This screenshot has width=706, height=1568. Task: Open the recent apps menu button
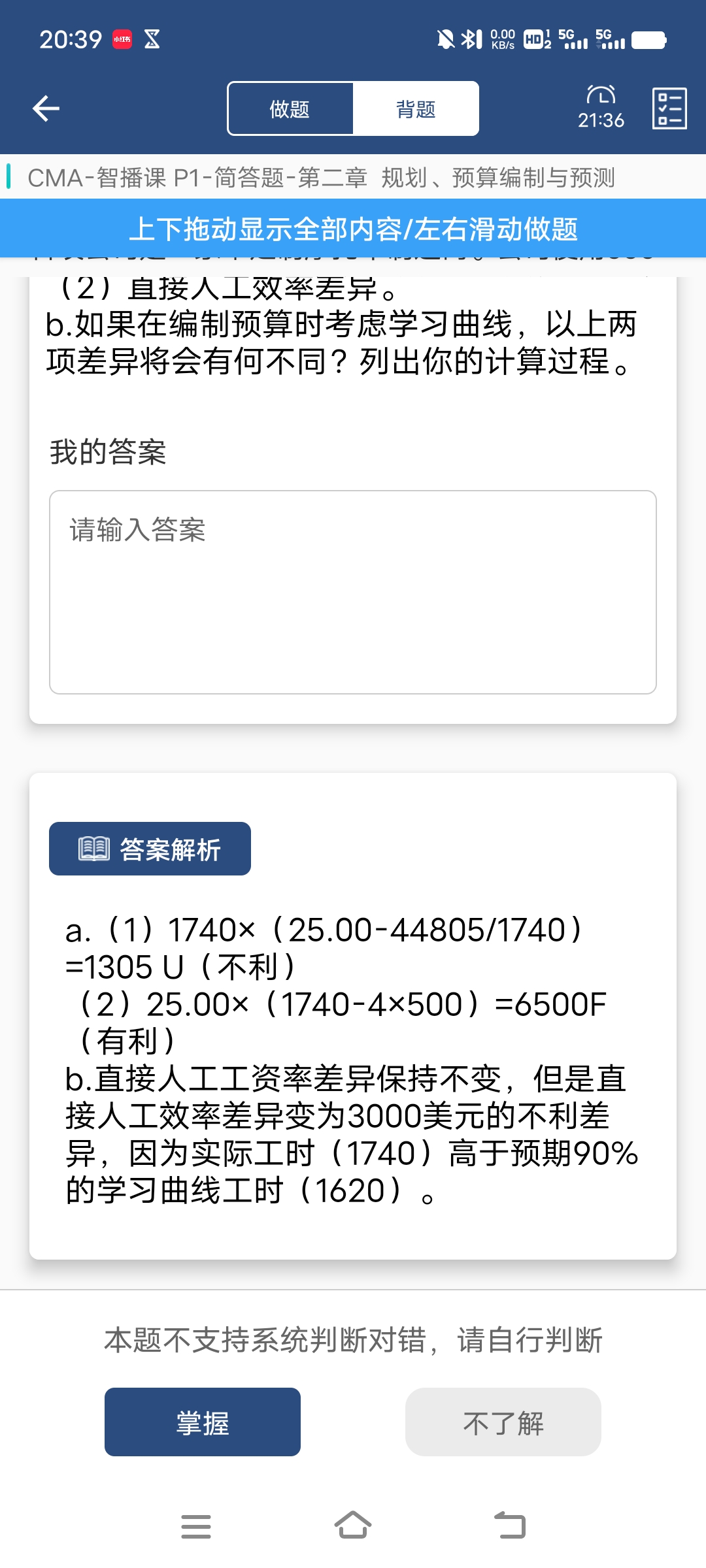click(196, 1526)
